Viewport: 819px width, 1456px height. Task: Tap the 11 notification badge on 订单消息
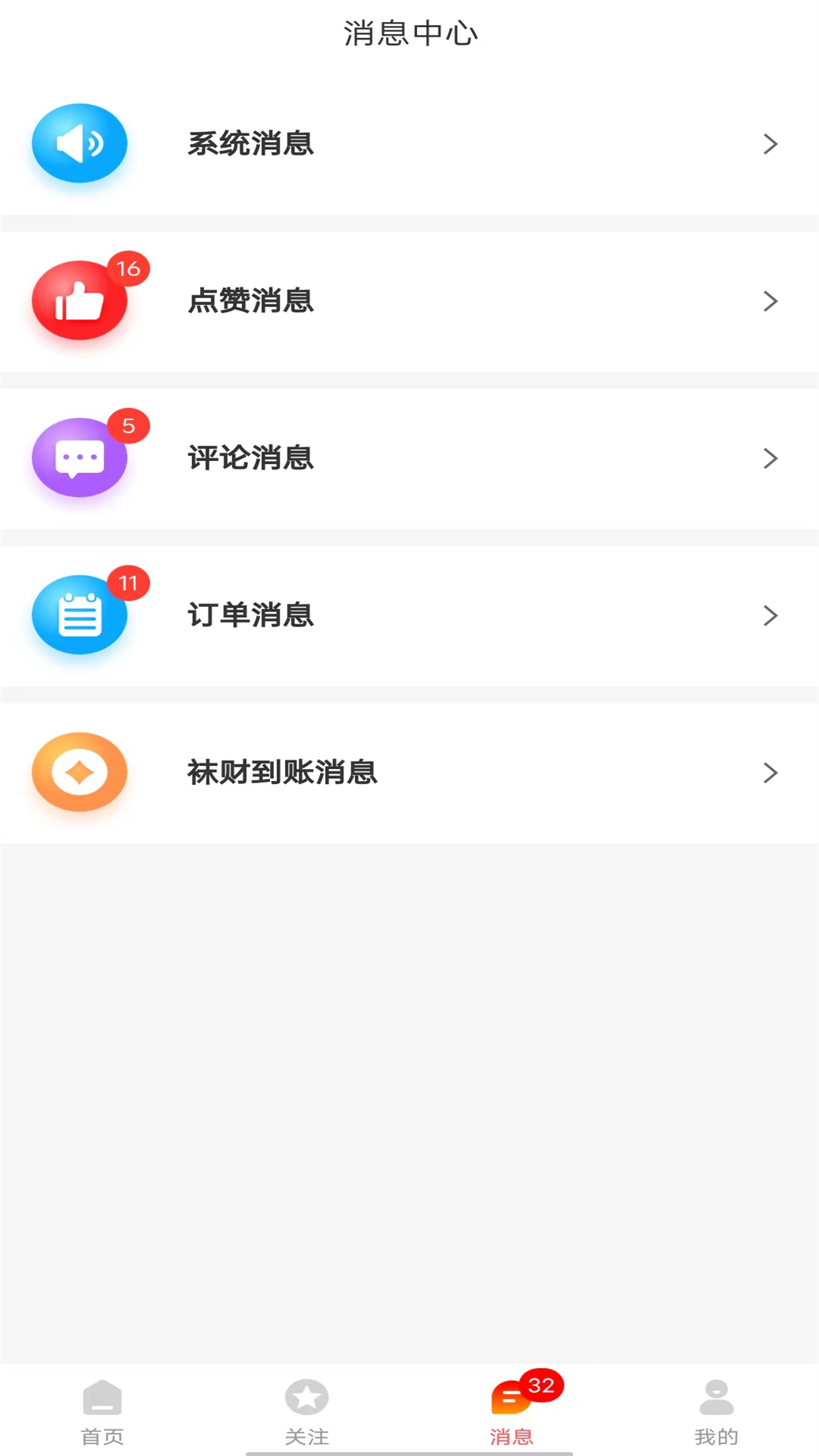pos(127,584)
